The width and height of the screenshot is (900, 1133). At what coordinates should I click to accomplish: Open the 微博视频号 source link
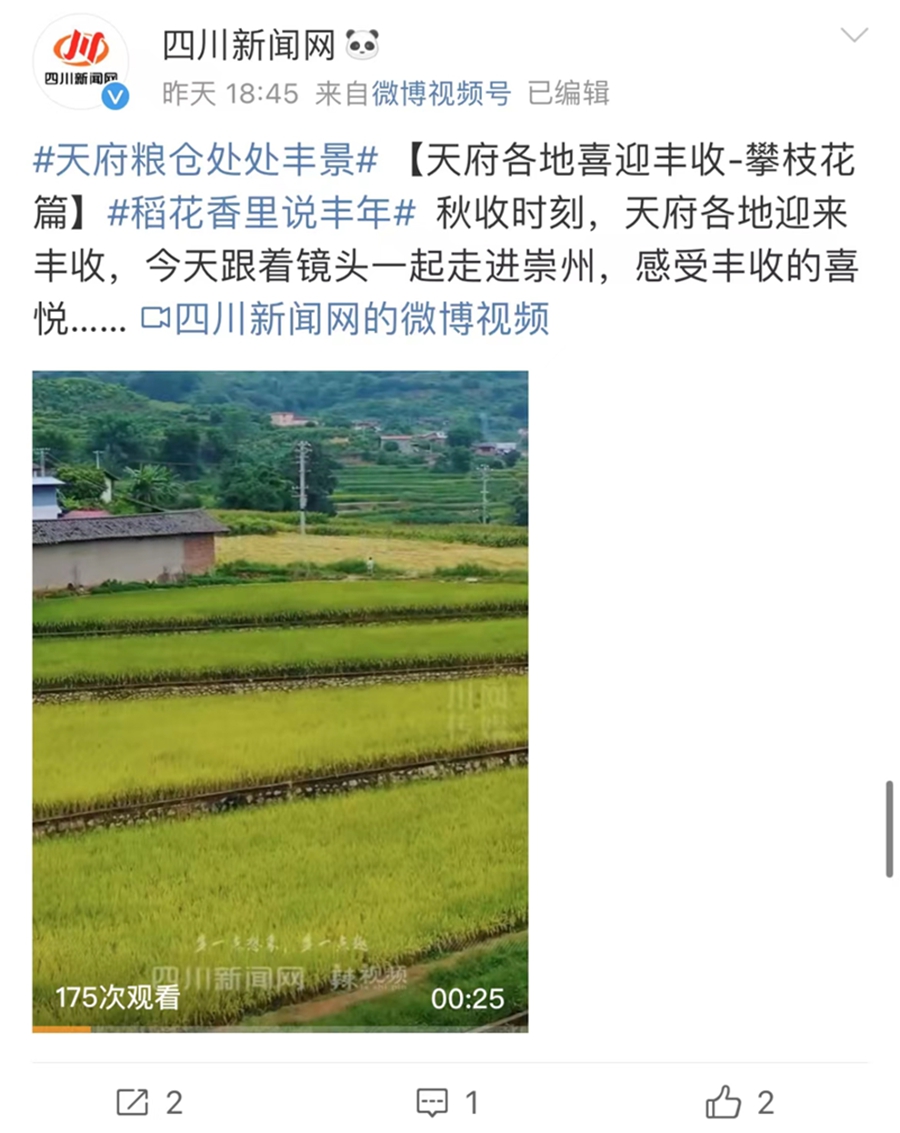[442, 94]
